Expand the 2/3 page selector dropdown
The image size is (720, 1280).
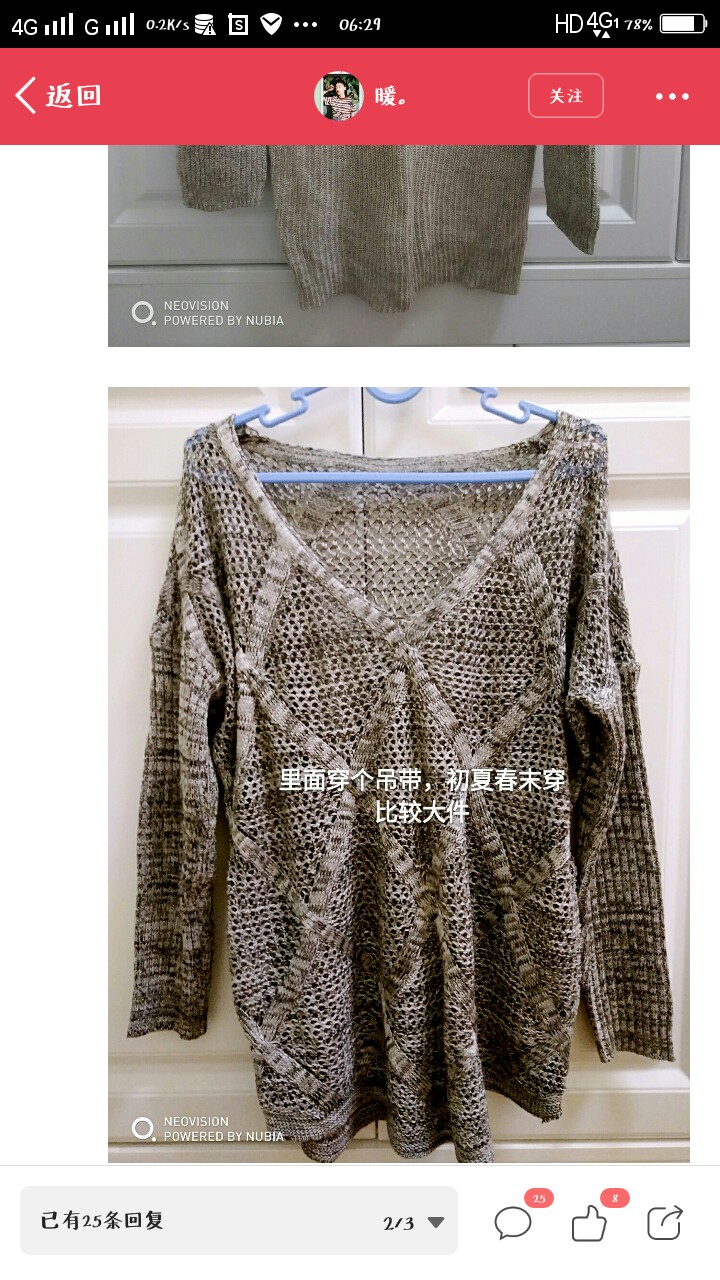413,1222
